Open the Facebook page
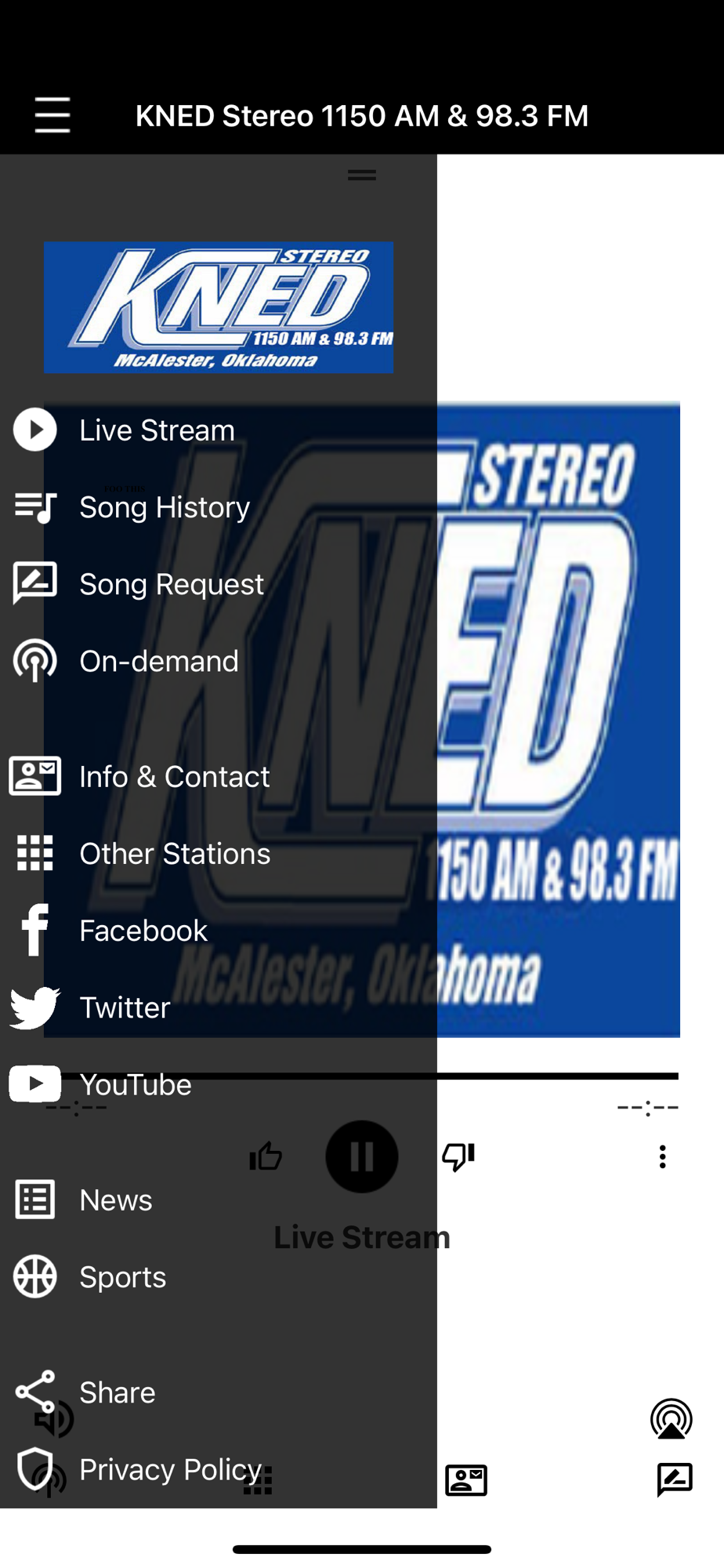 click(143, 931)
